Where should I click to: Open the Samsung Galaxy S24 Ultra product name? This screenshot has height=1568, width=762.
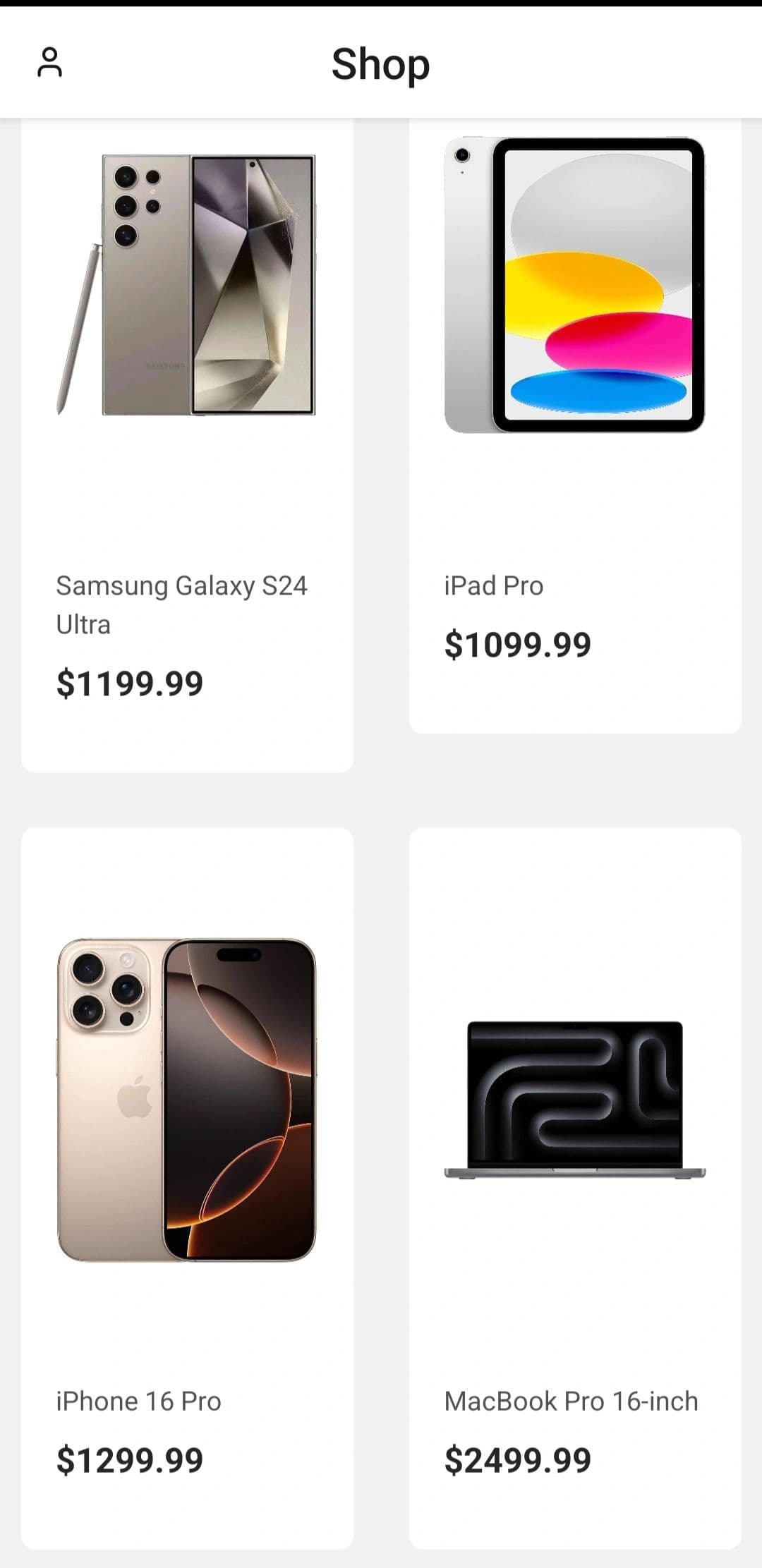[183, 603]
